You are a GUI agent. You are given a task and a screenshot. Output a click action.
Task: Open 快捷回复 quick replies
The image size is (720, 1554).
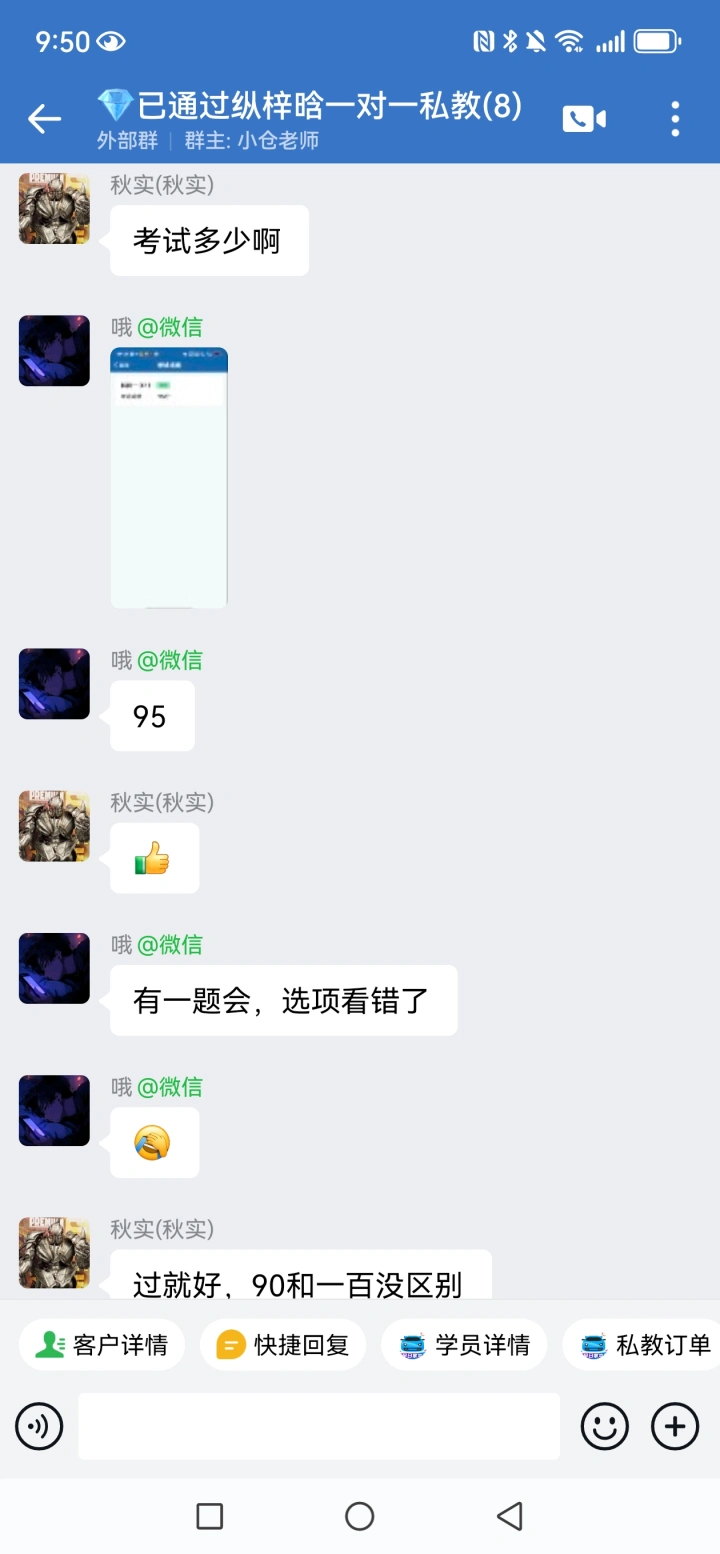[x=283, y=1345]
